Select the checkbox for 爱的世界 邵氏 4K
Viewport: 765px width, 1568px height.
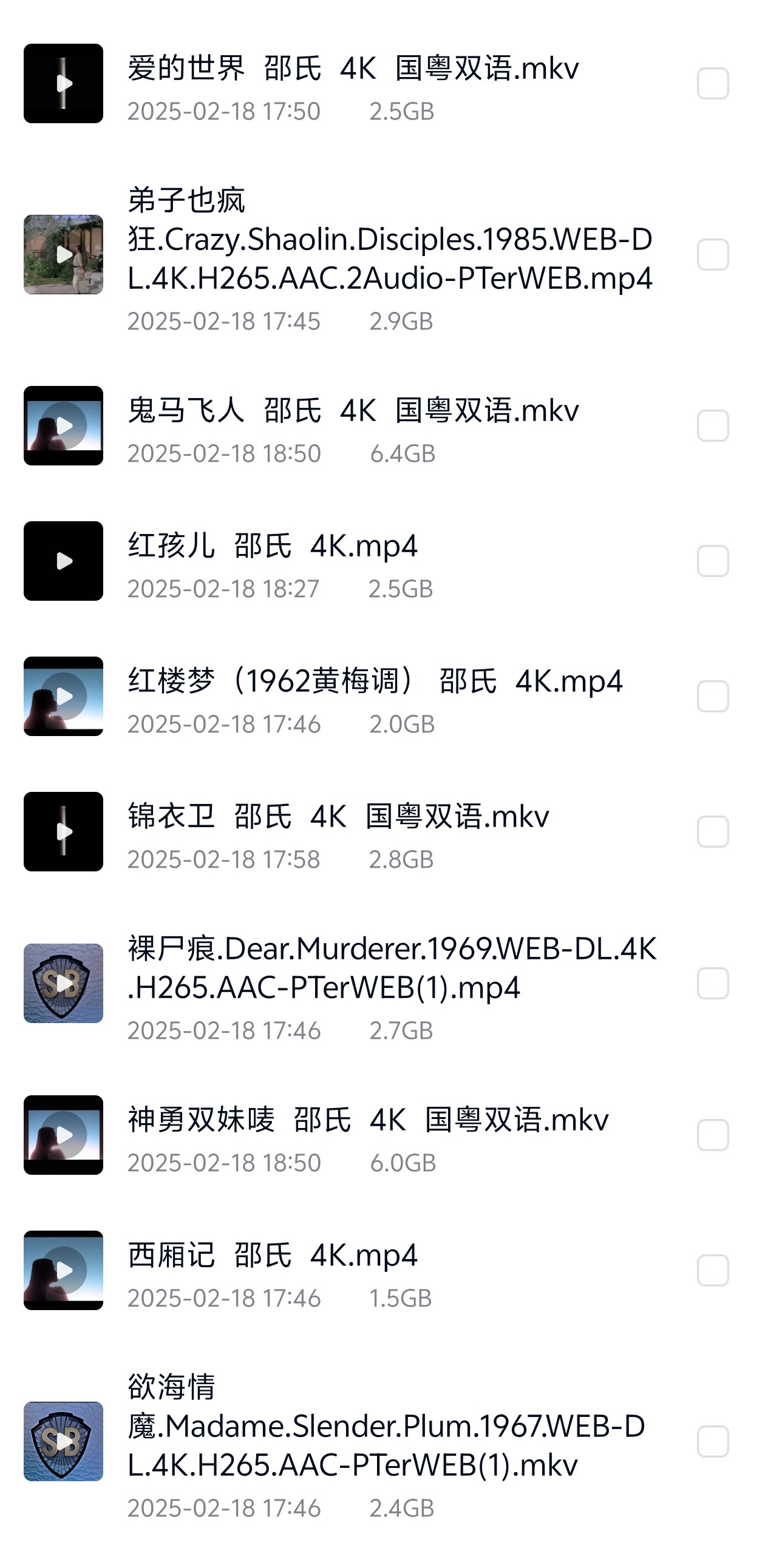point(713,83)
